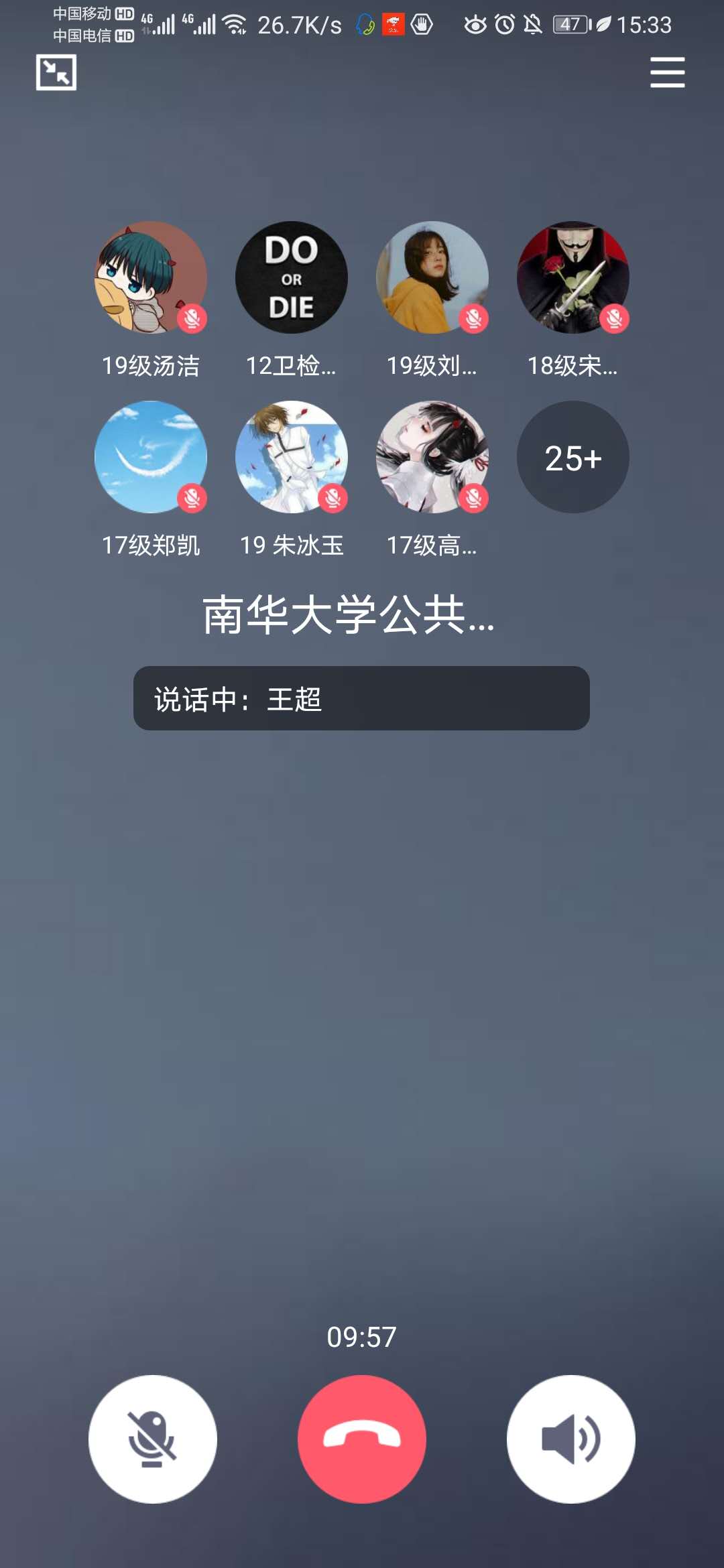The width and height of the screenshot is (724, 1568).
Task: Open participant 19级汤洁's avatar
Action: (x=151, y=277)
